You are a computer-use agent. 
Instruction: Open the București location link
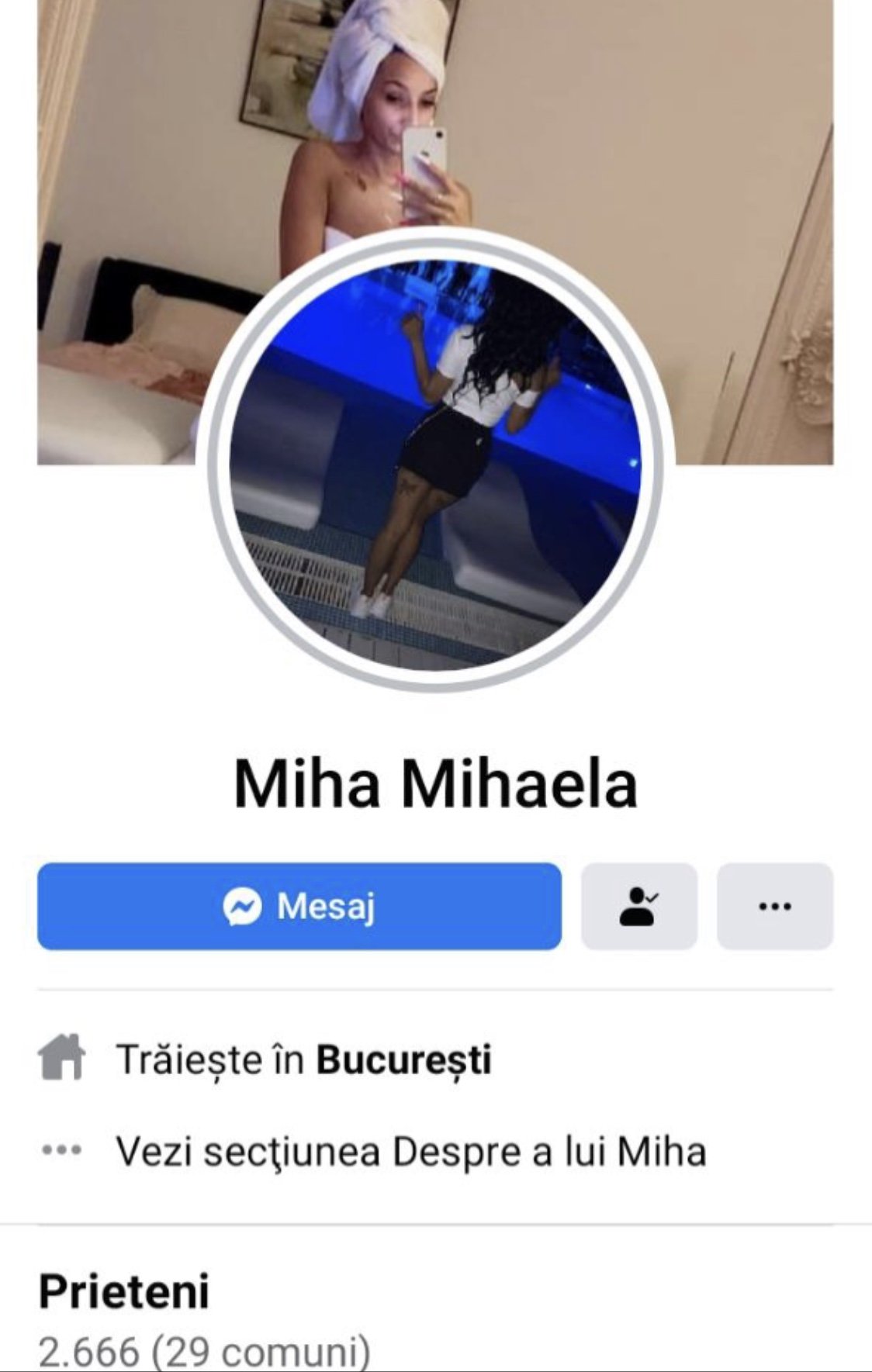403,1059
